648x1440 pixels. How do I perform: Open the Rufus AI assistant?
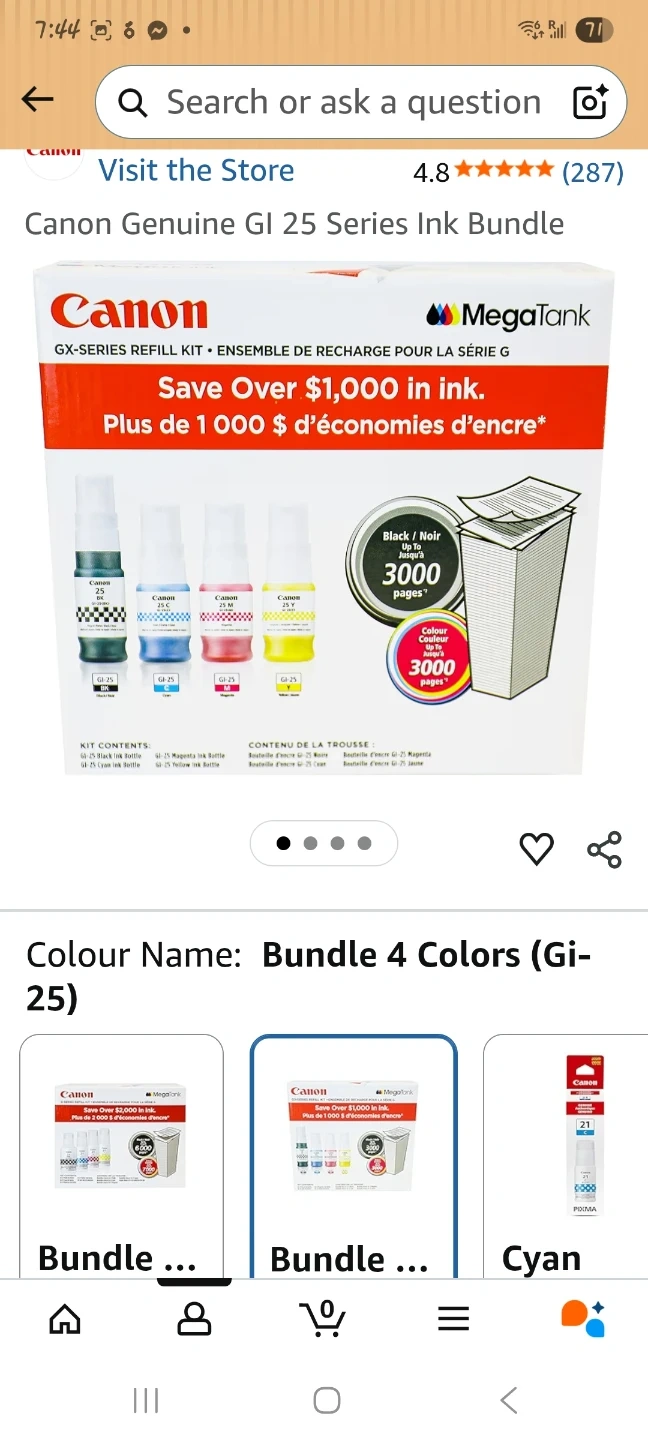(583, 1319)
